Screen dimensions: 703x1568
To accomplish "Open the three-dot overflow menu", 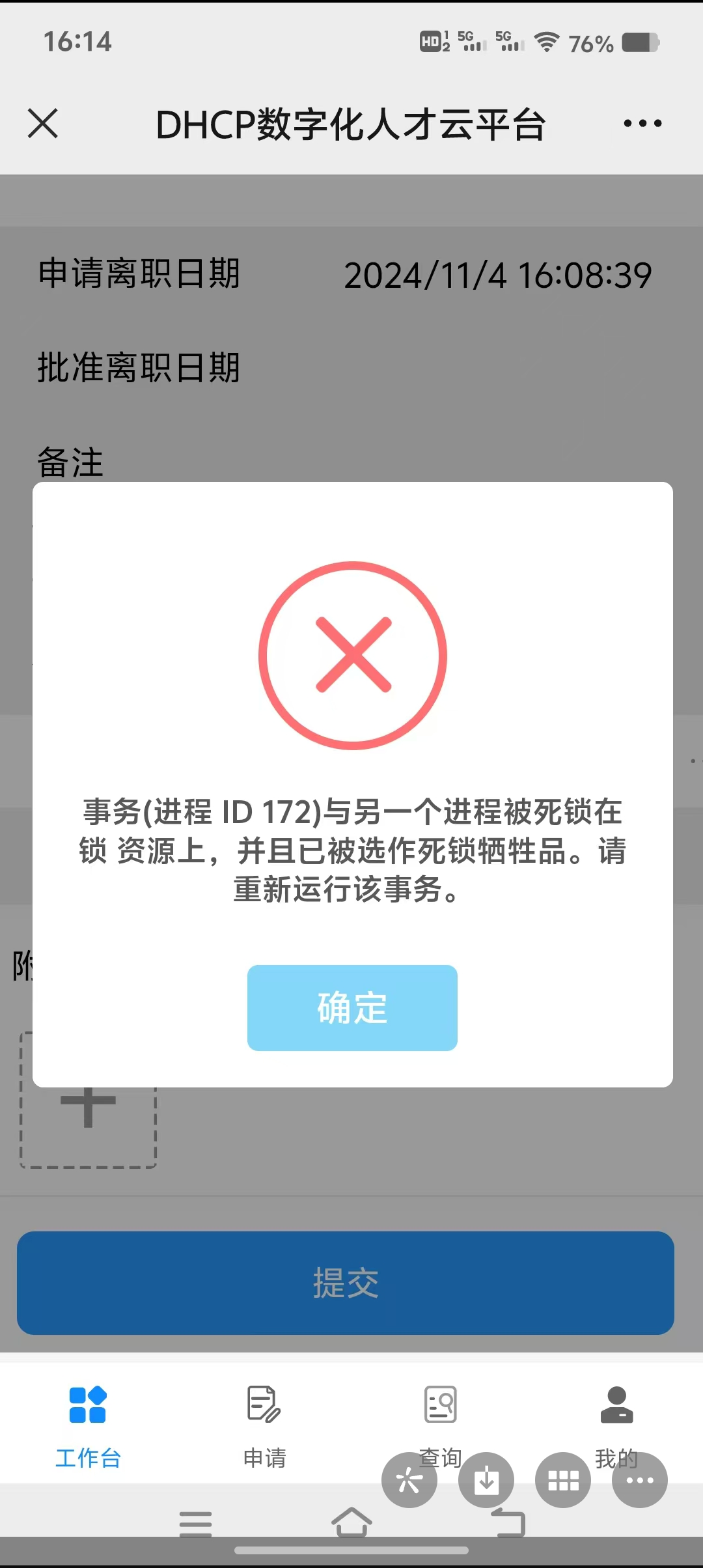I will click(642, 123).
